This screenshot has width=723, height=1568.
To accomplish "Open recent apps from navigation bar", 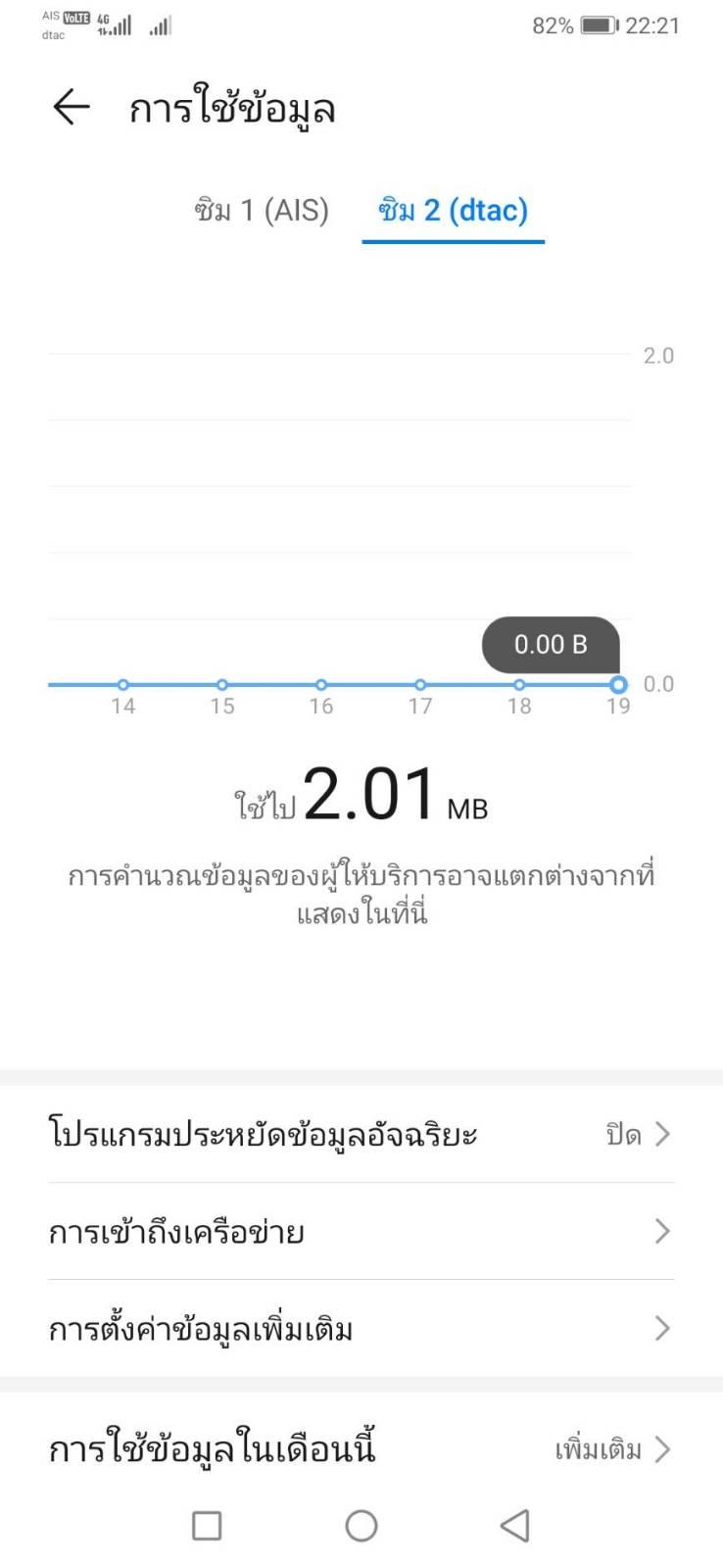I will 207,1525.
